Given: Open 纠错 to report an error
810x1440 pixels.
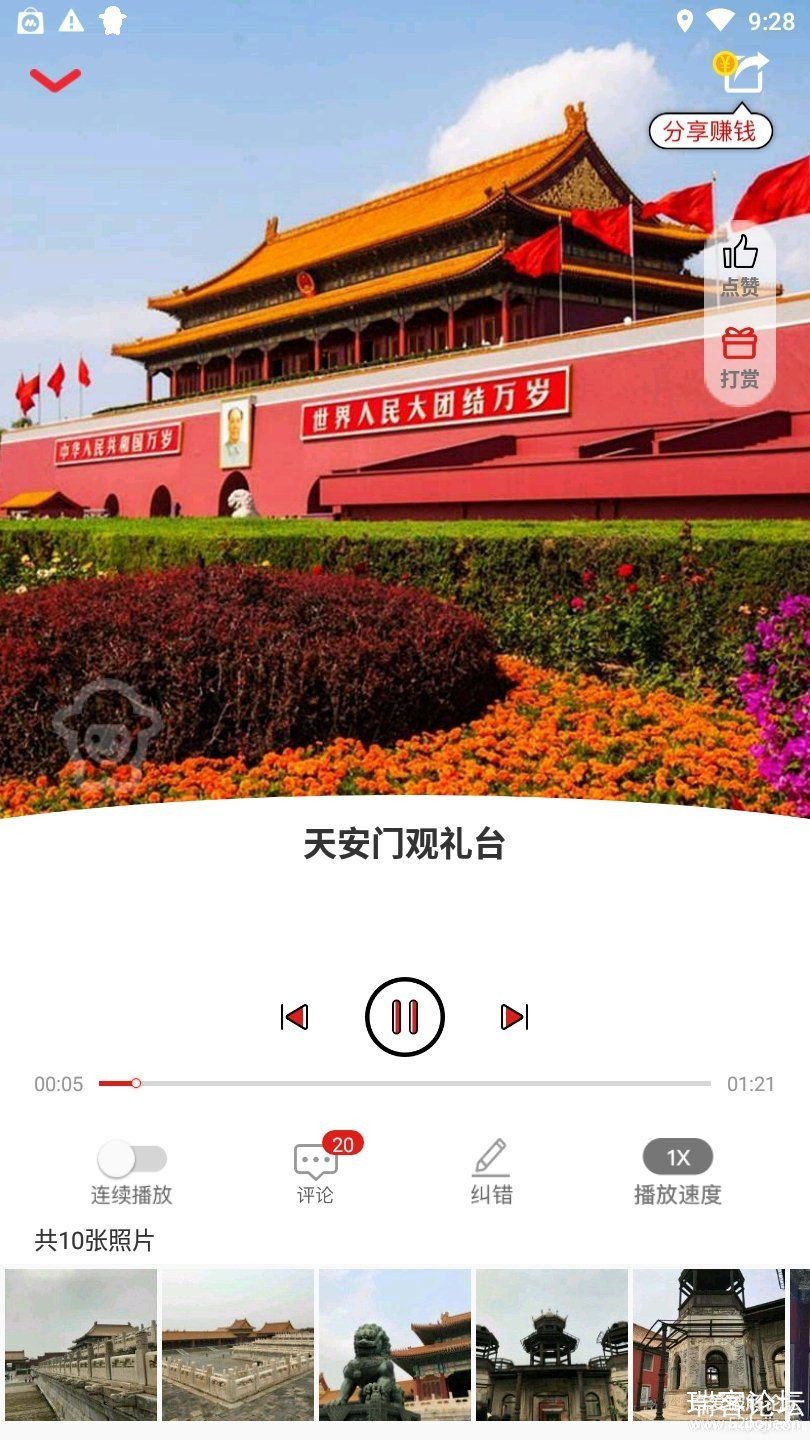Looking at the screenshot, I should click(x=491, y=1170).
